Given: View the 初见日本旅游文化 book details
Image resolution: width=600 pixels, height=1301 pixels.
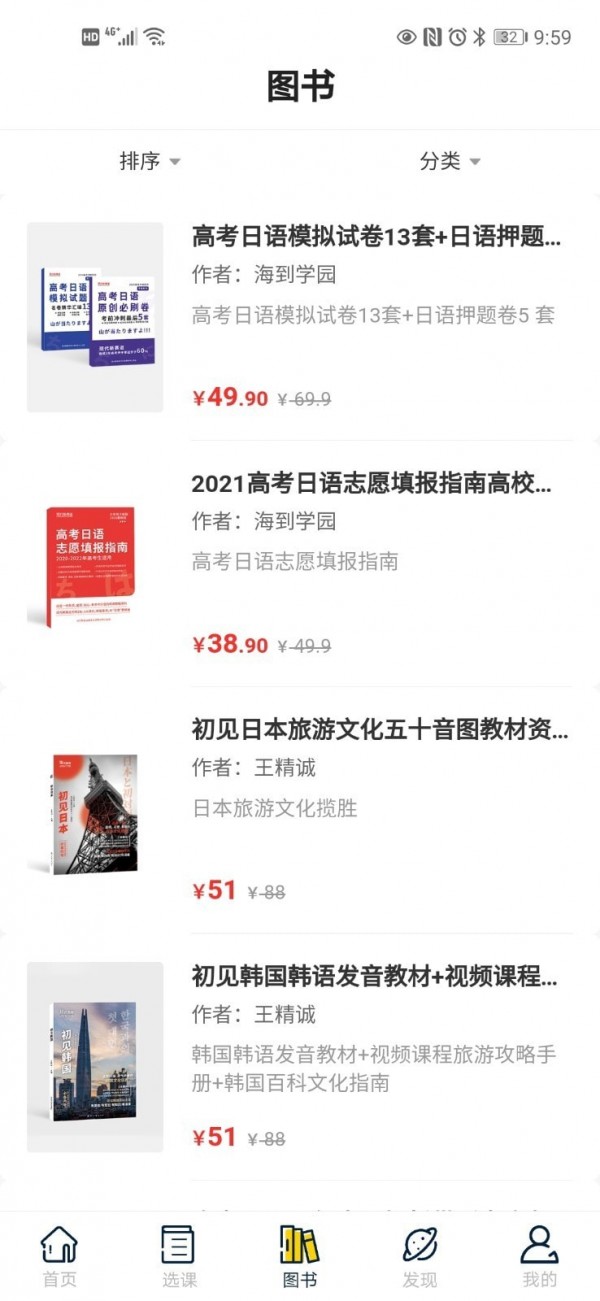Looking at the screenshot, I should [300, 810].
